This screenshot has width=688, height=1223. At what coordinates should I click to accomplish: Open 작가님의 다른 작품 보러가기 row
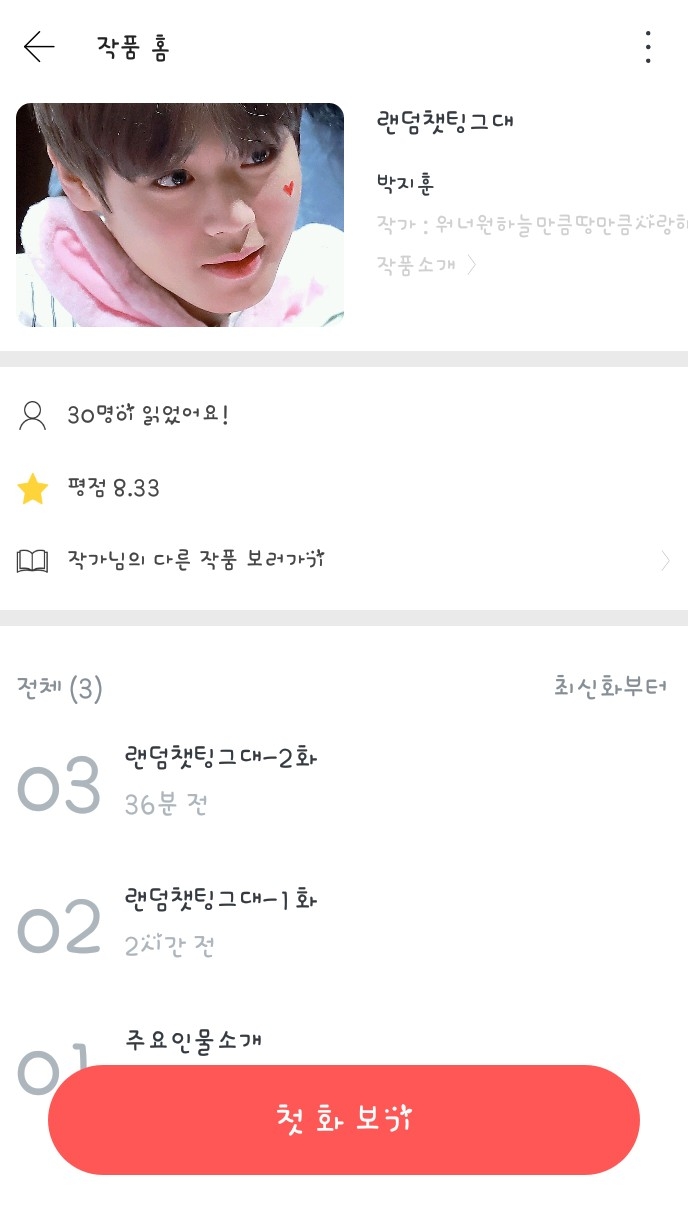coord(343,561)
